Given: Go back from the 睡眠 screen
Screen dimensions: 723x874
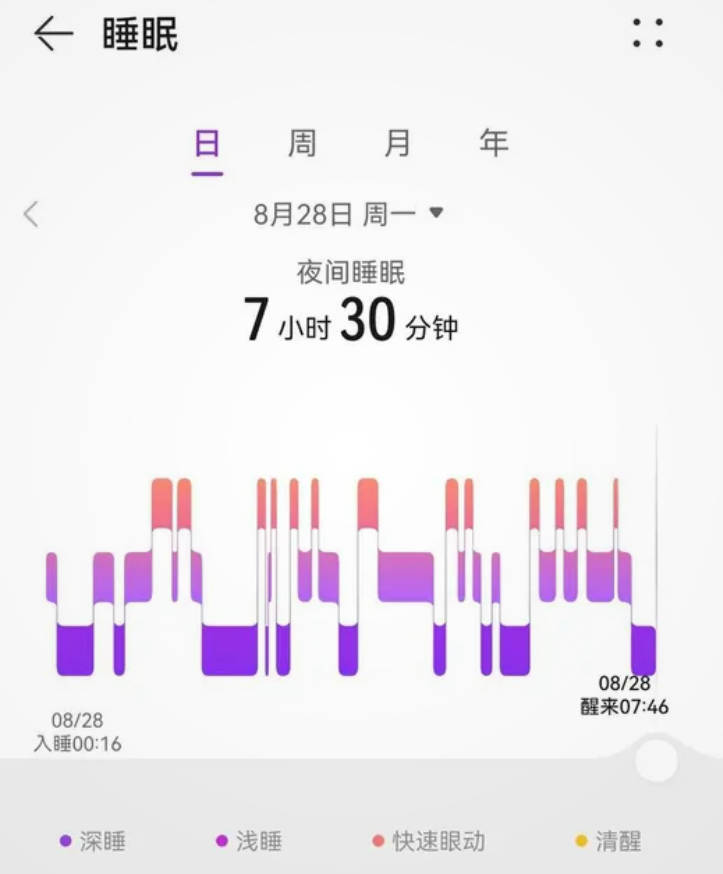Looking at the screenshot, I should (53, 35).
